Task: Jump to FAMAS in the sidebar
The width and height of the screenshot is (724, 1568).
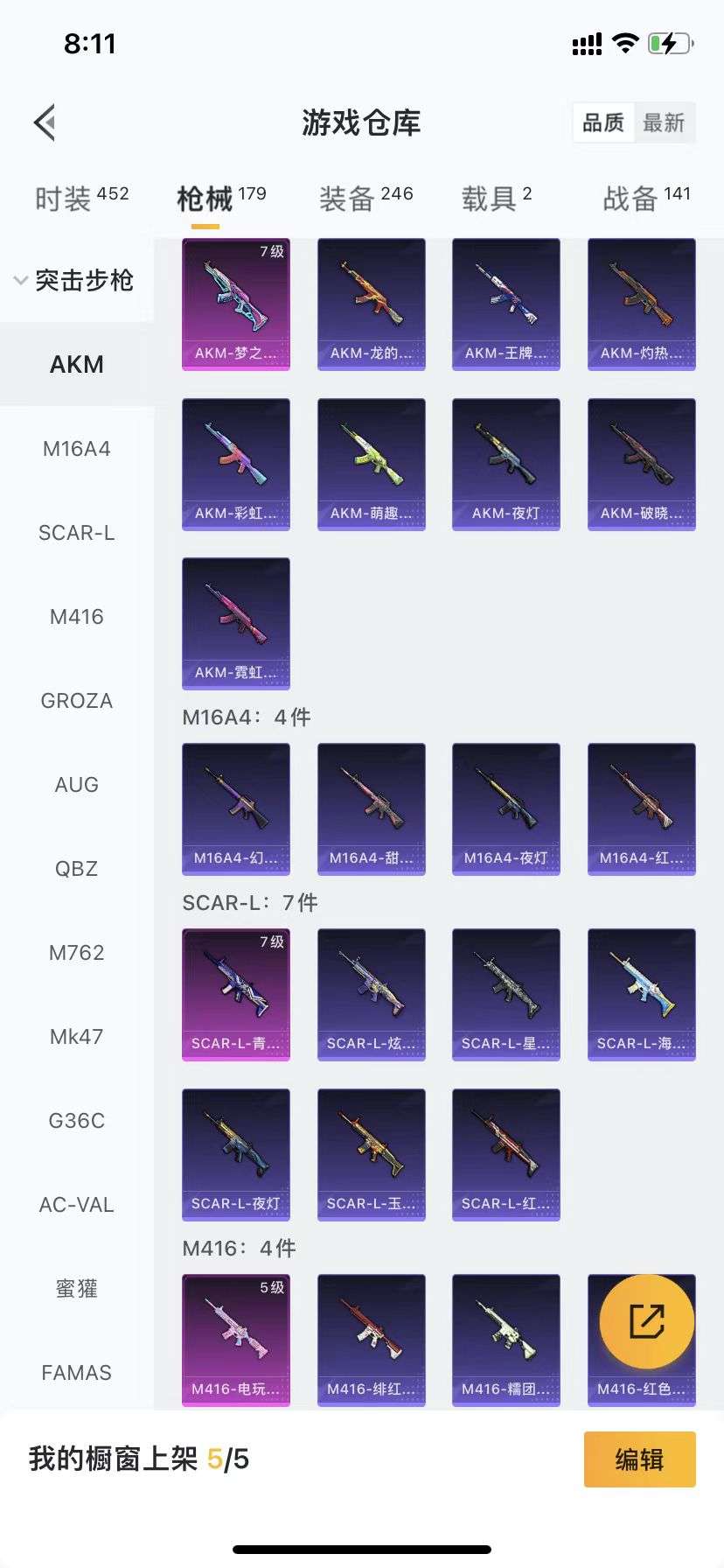Action: (x=77, y=1373)
